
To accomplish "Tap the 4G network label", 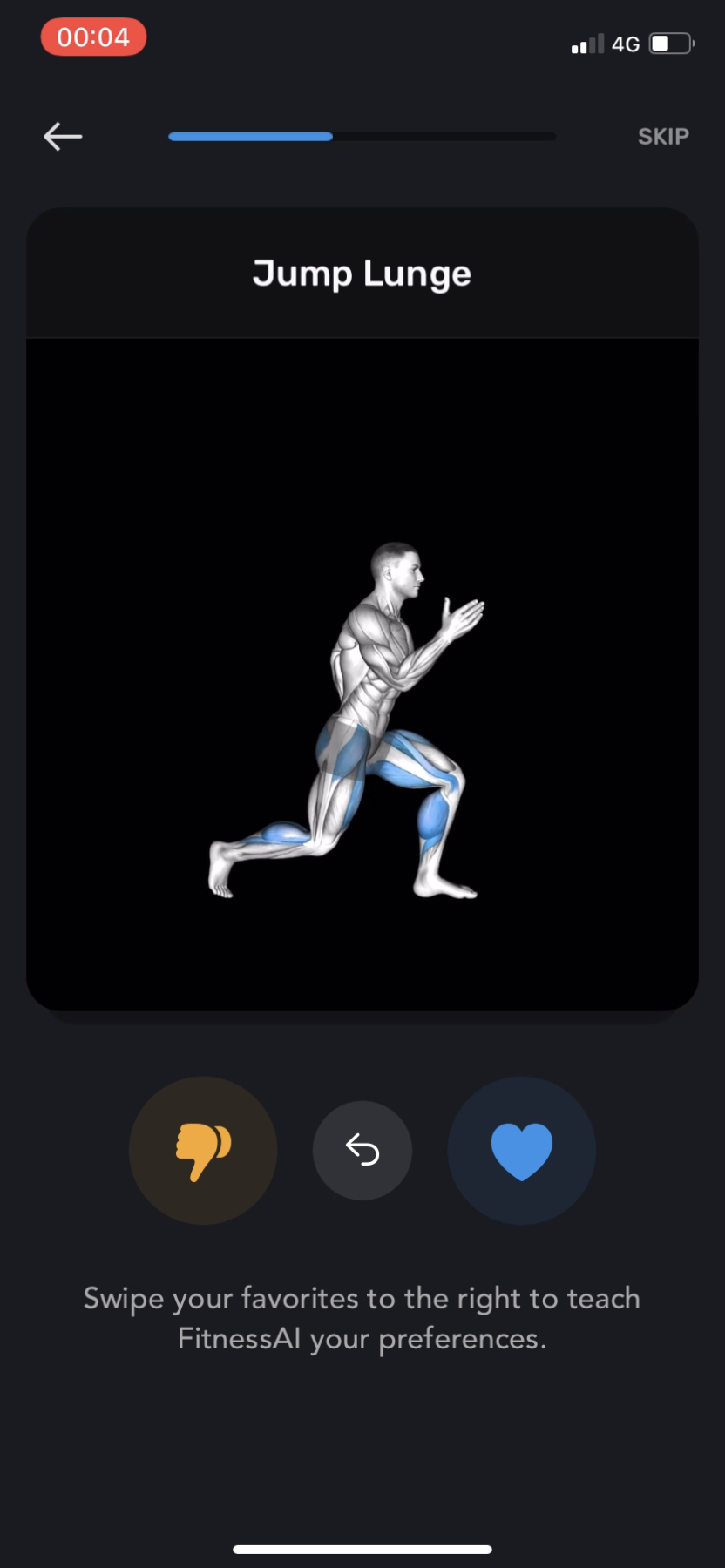I will pyautogui.click(x=627, y=44).
